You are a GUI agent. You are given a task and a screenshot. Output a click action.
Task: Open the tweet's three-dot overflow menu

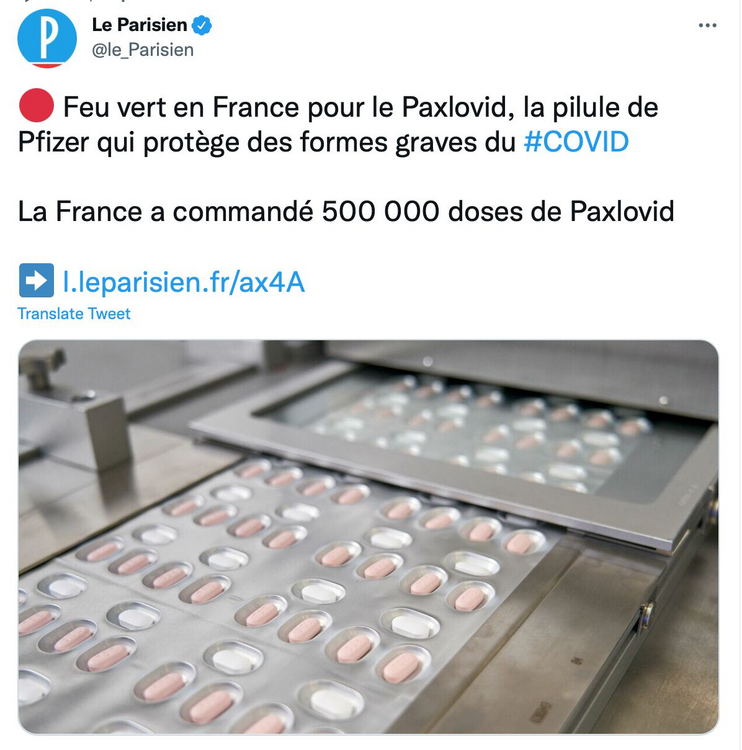pos(708,25)
